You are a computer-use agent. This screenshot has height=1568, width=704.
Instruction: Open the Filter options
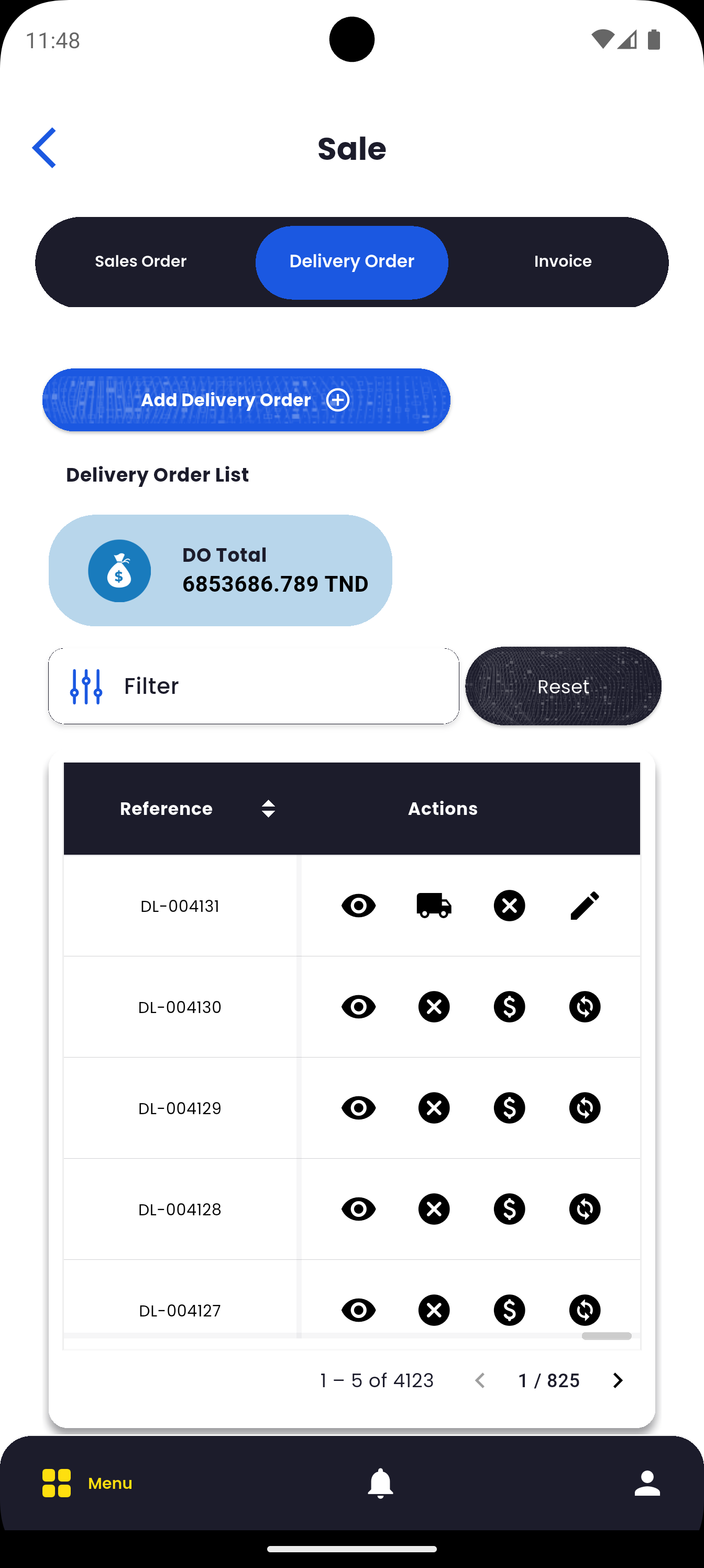point(253,686)
